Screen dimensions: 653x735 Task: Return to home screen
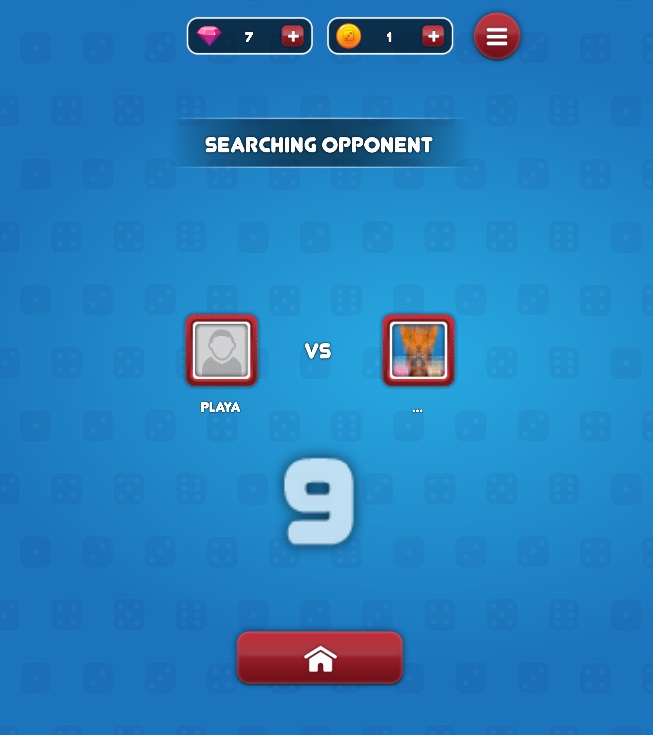[320, 658]
